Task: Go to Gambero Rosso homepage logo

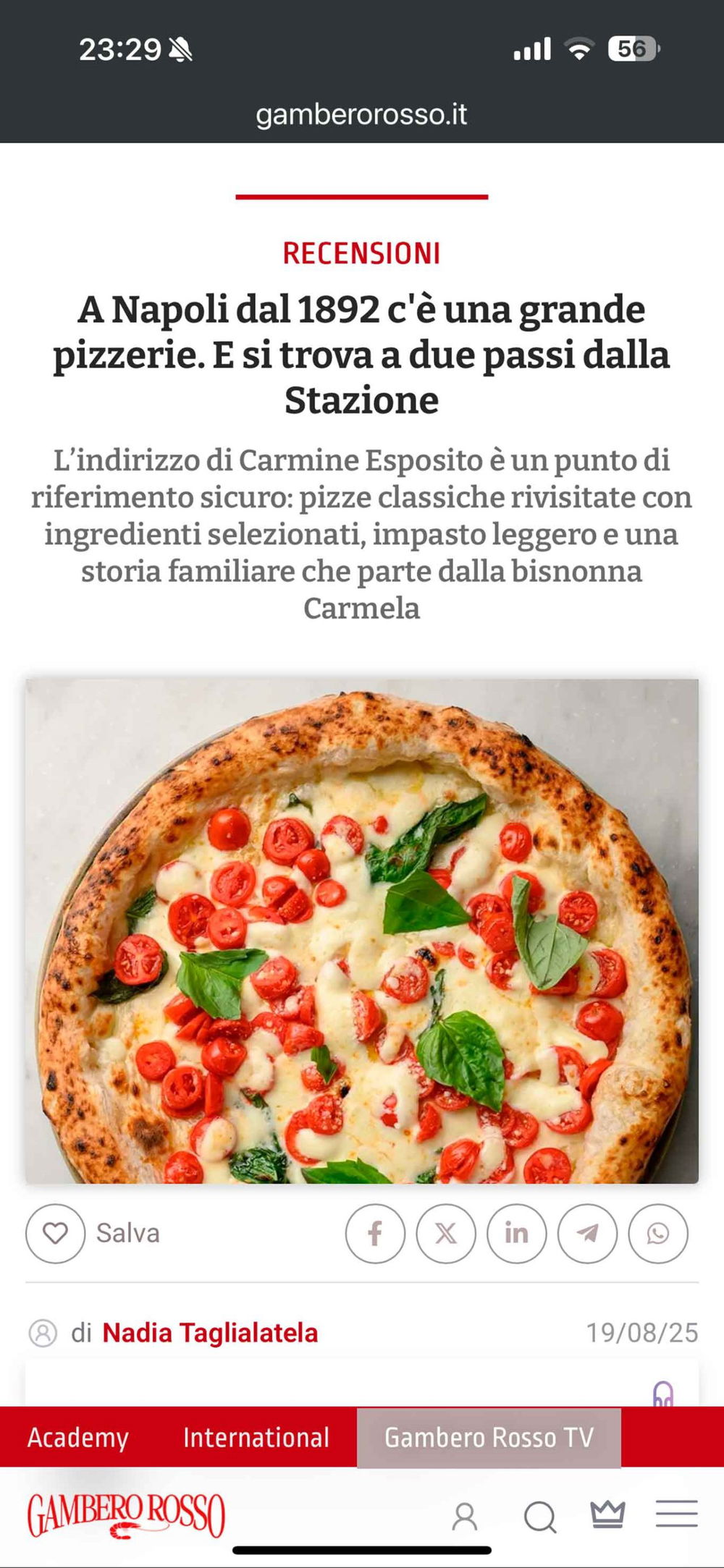Action: pos(127,1514)
